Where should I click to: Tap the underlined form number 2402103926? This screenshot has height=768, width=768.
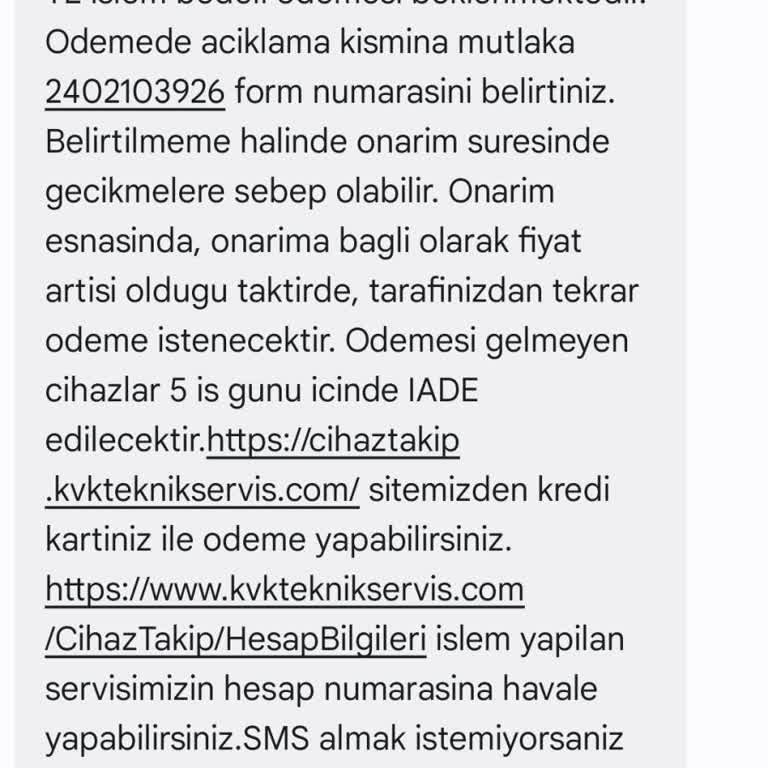[134, 92]
